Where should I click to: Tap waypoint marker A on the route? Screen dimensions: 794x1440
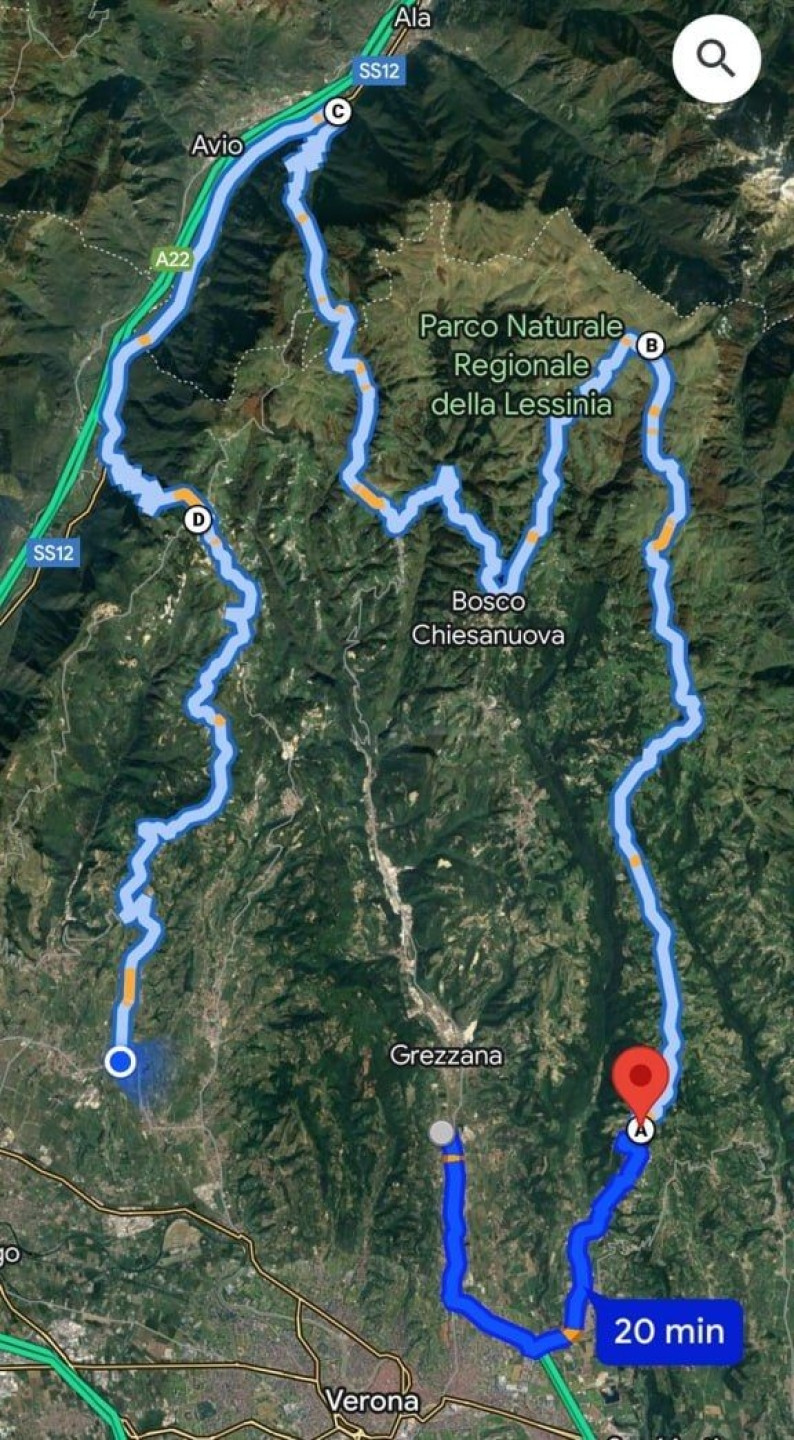[x=640, y=1130]
